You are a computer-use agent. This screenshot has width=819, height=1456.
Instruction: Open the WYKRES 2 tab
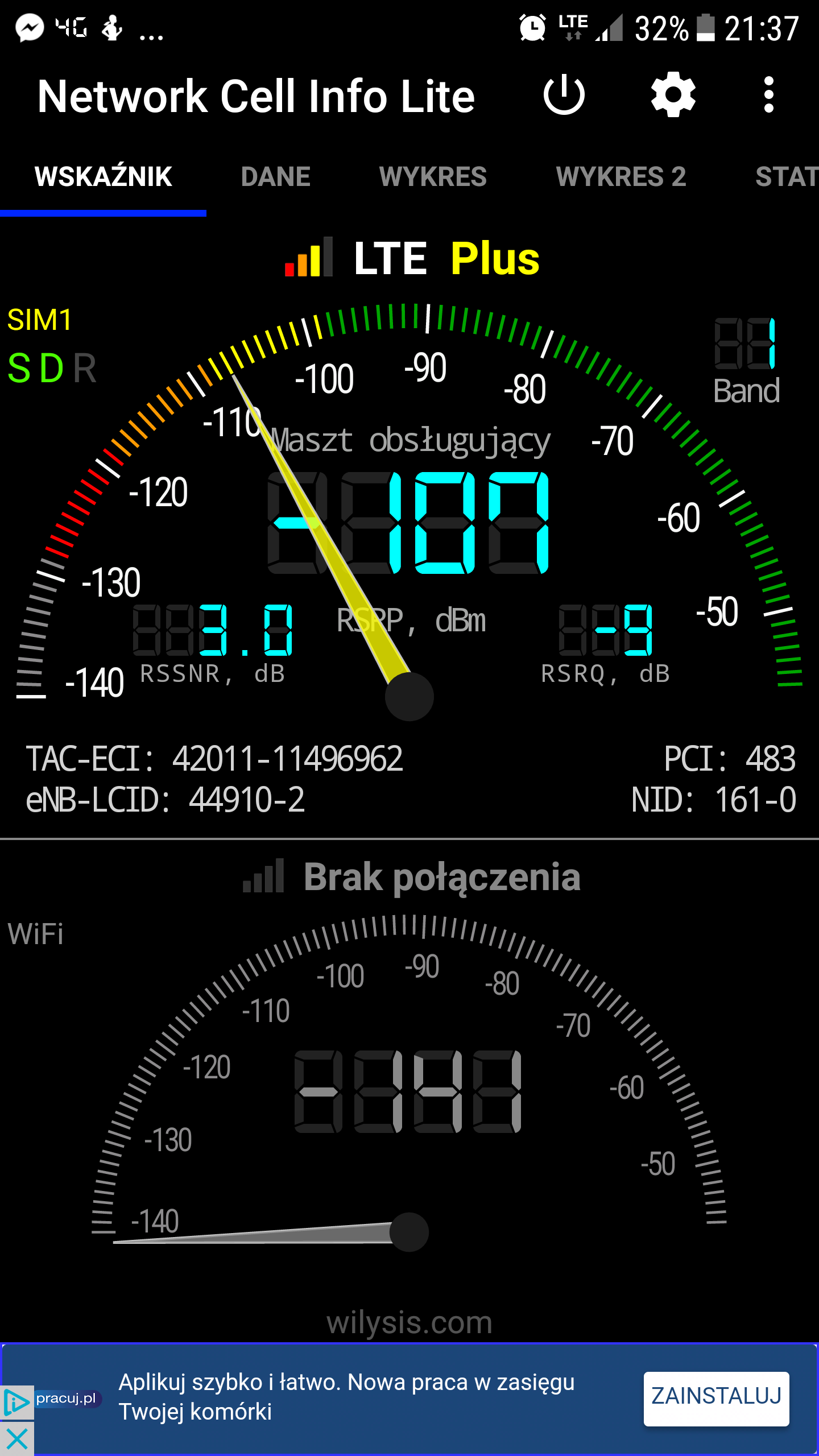coord(622,177)
